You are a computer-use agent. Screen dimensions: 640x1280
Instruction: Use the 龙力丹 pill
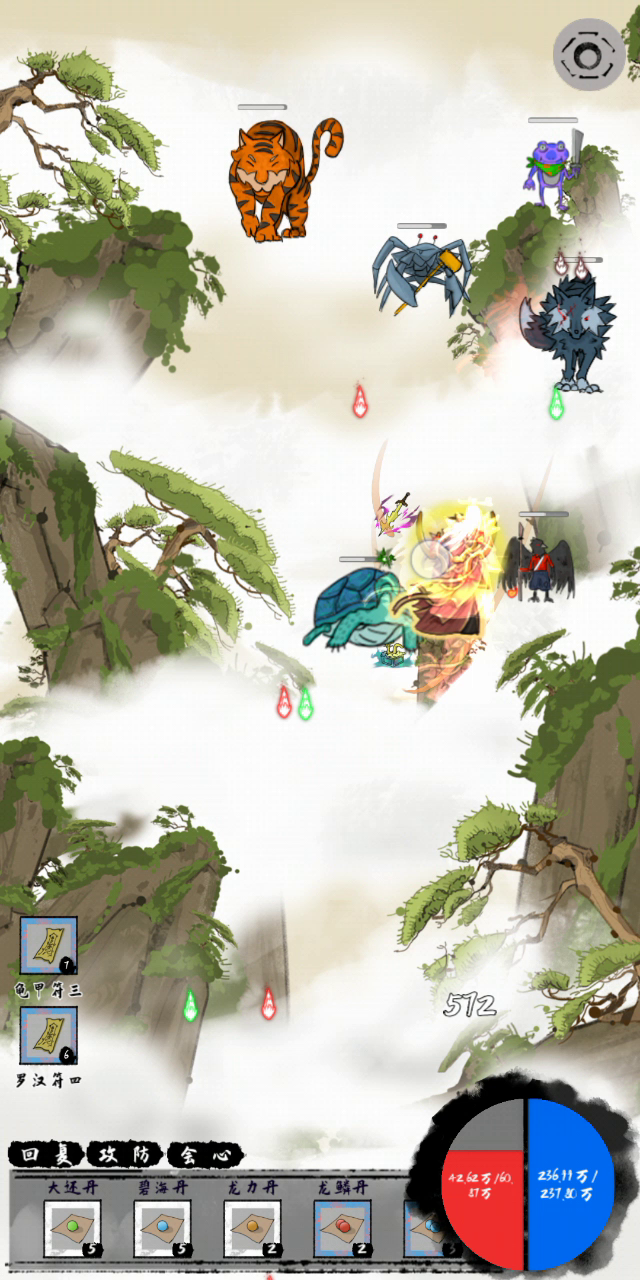click(x=252, y=1228)
